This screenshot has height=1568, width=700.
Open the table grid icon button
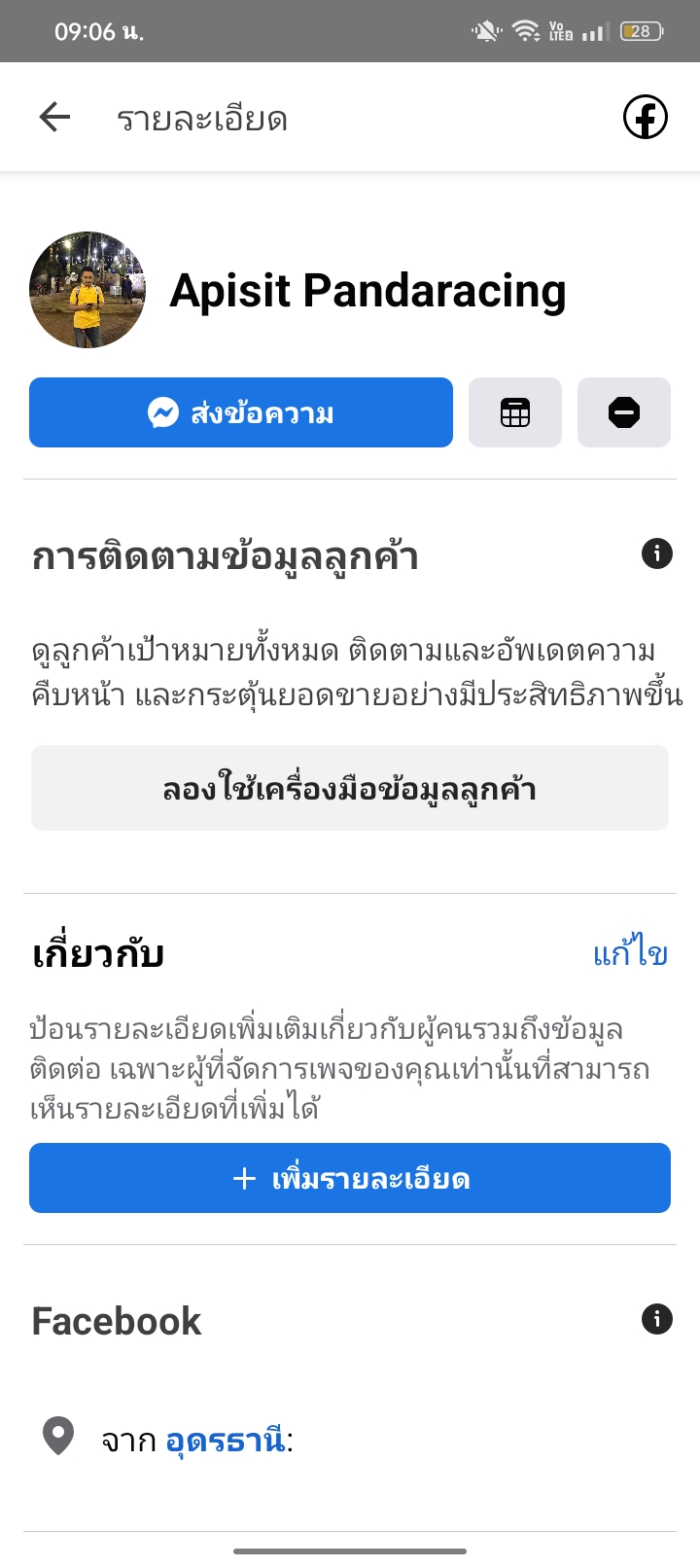515,412
